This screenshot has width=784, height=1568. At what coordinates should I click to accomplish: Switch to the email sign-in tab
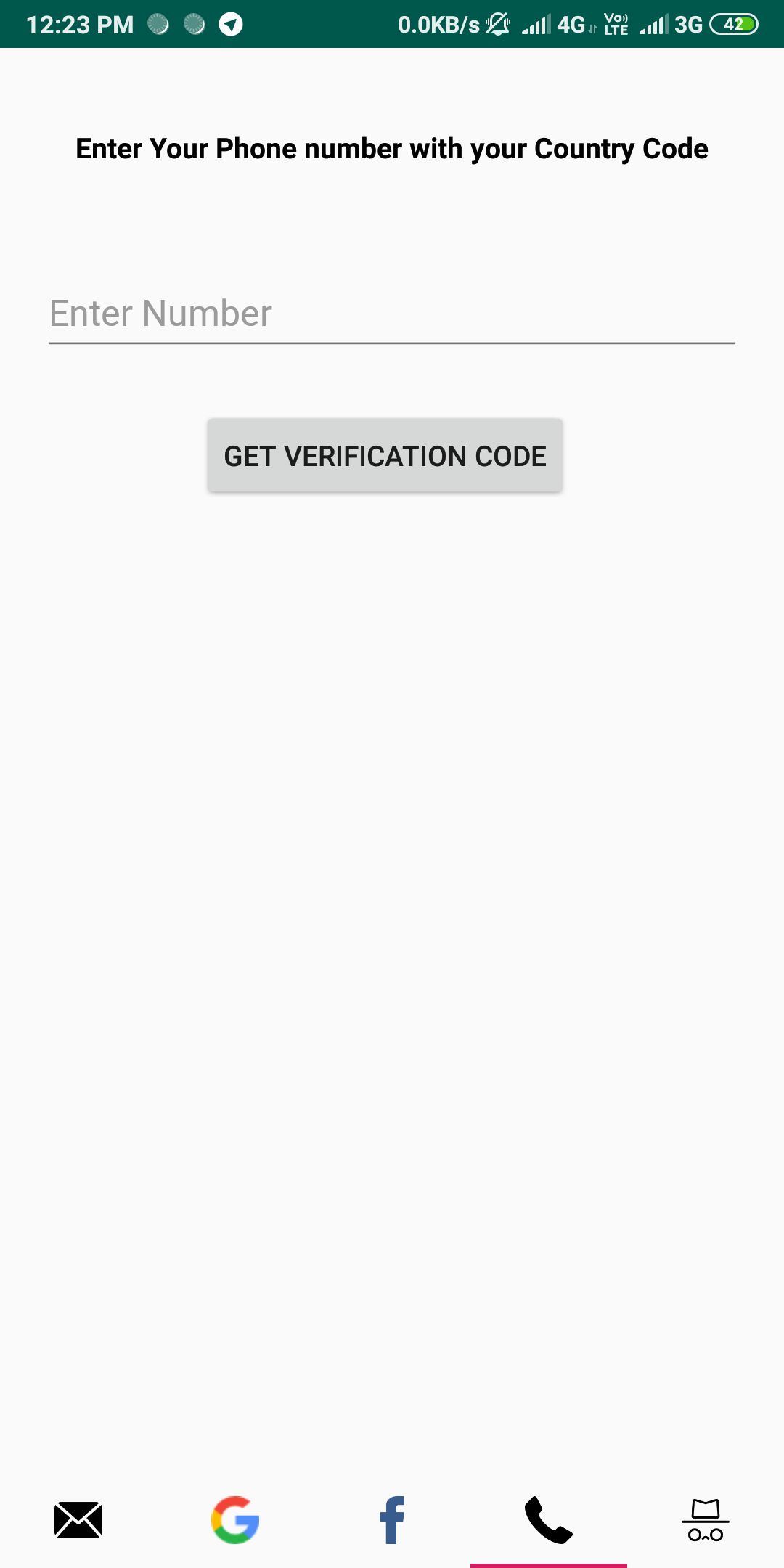(x=78, y=1520)
